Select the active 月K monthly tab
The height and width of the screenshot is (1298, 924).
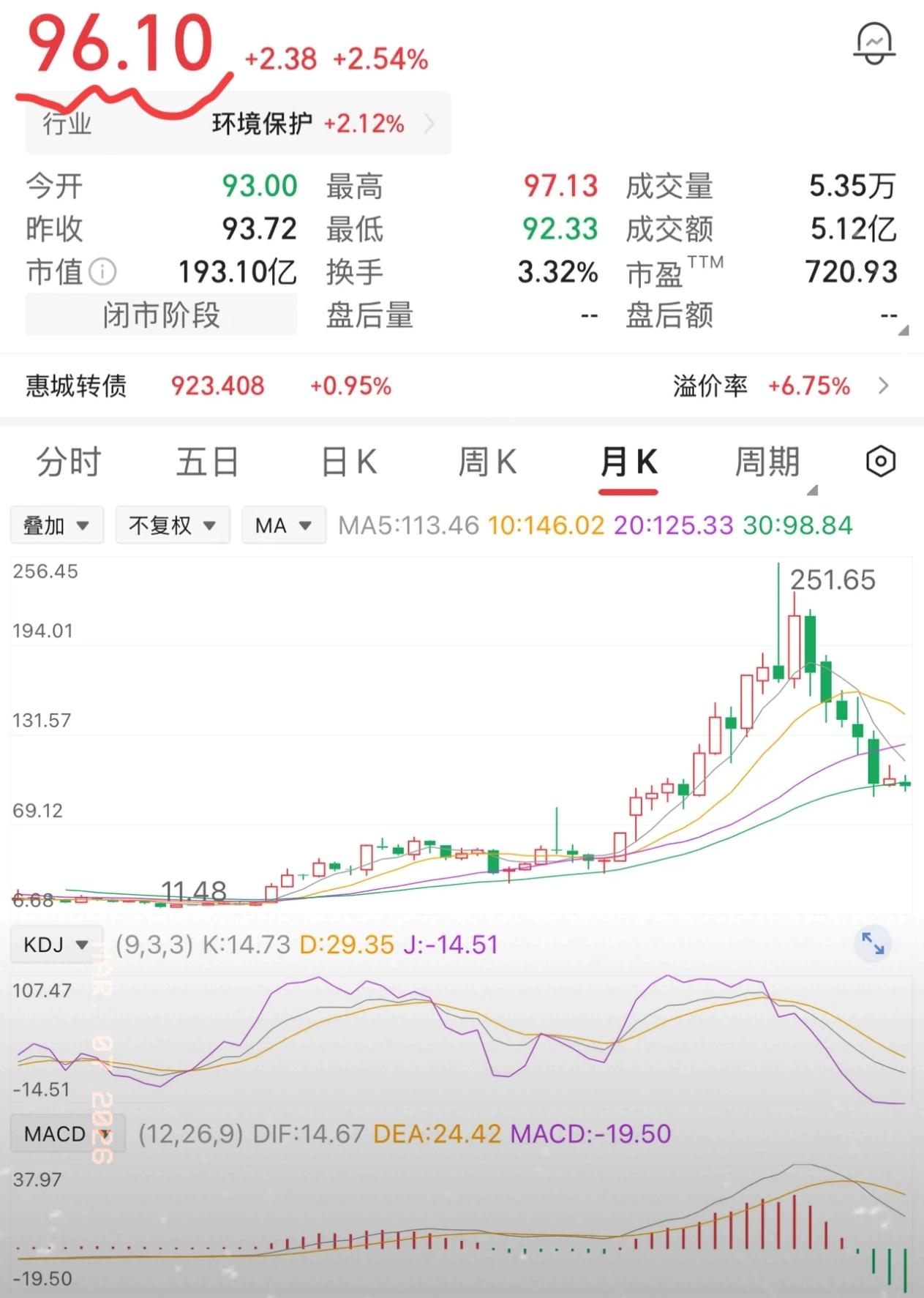[628, 462]
